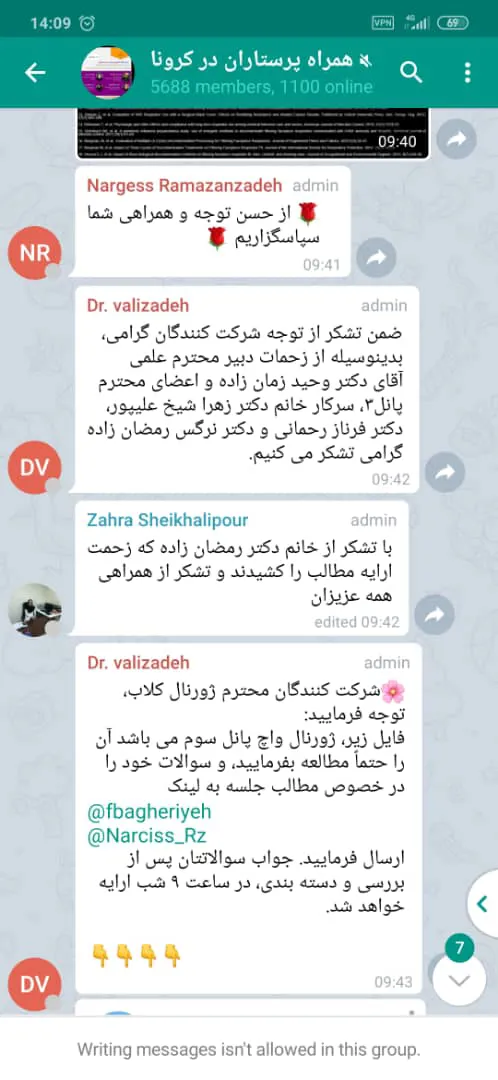The width and height of the screenshot is (498, 1080).
Task: Forward Dr. valizadeh's 09:42 message
Action: click(445, 471)
